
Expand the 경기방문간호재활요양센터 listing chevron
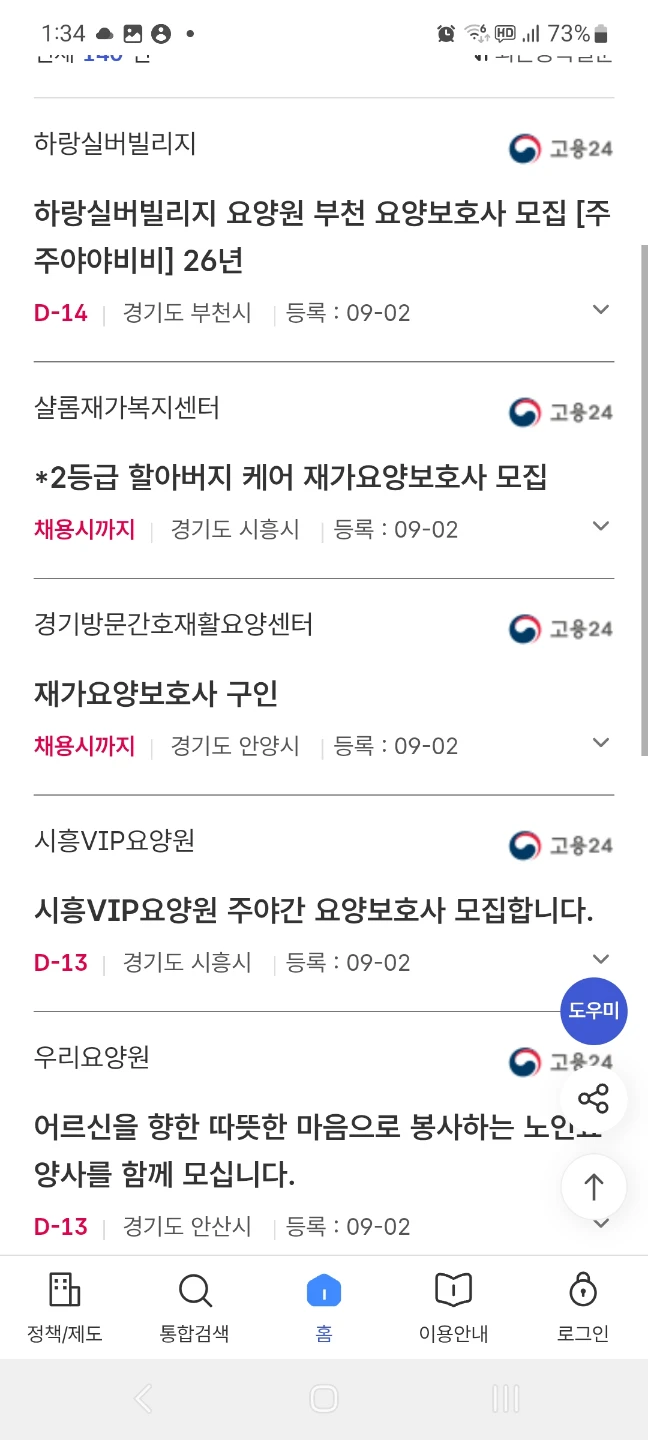pyautogui.click(x=600, y=743)
